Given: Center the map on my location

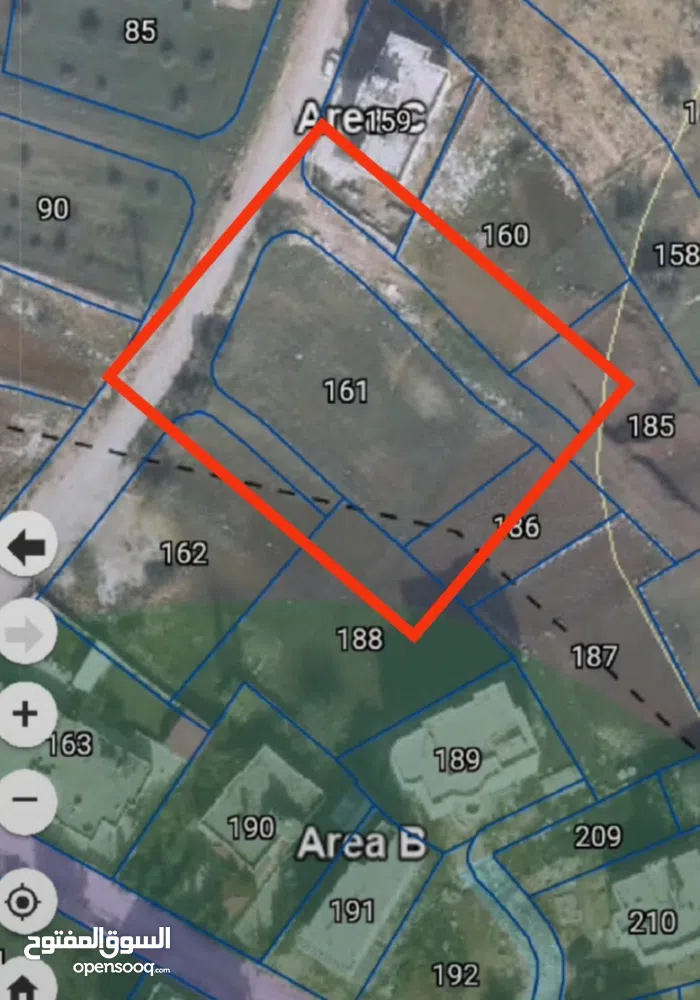Looking at the screenshot, I should (24, 902).
